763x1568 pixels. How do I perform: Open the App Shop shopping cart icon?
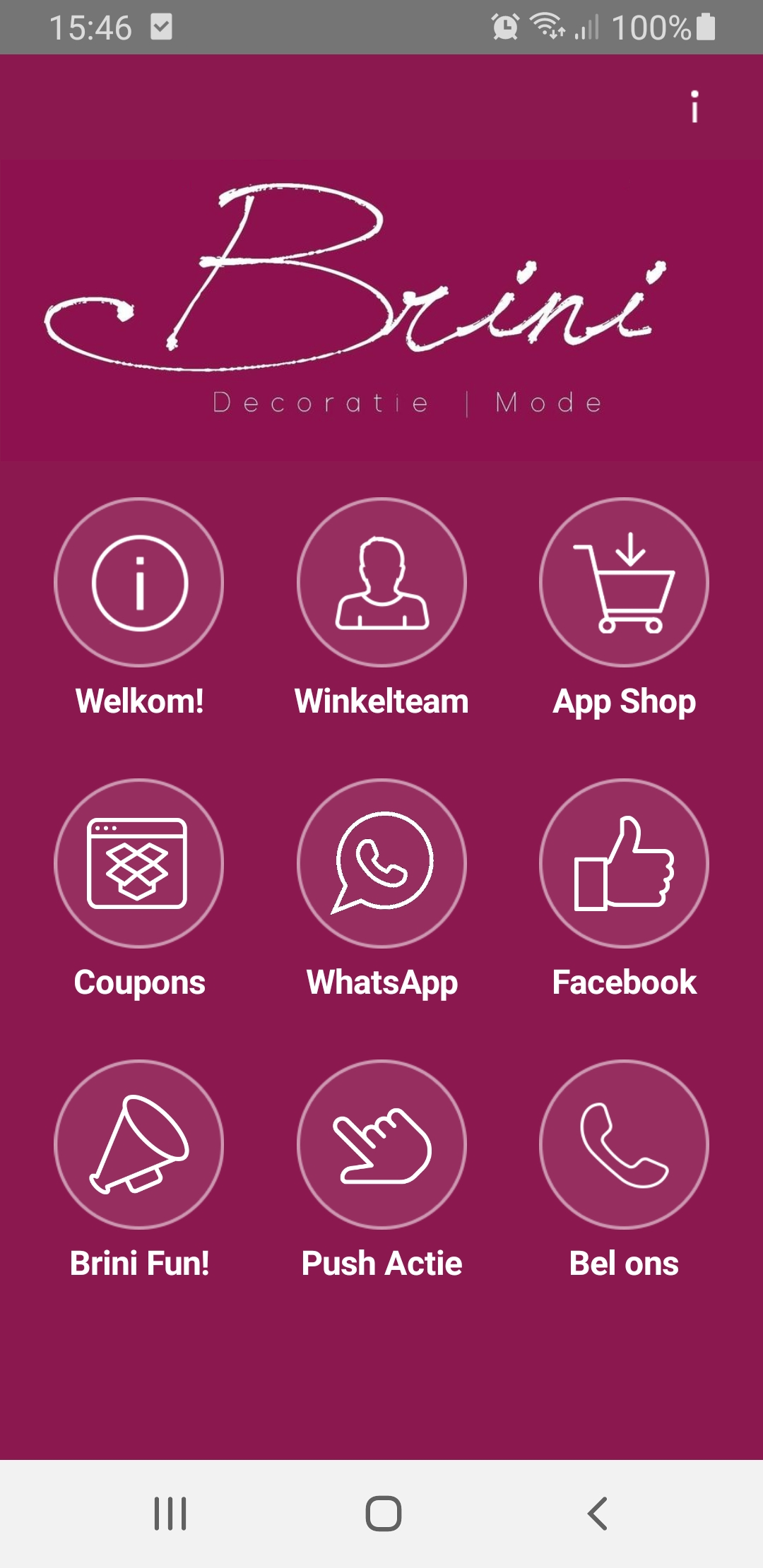pyautogui.click(x=623, y=581)
